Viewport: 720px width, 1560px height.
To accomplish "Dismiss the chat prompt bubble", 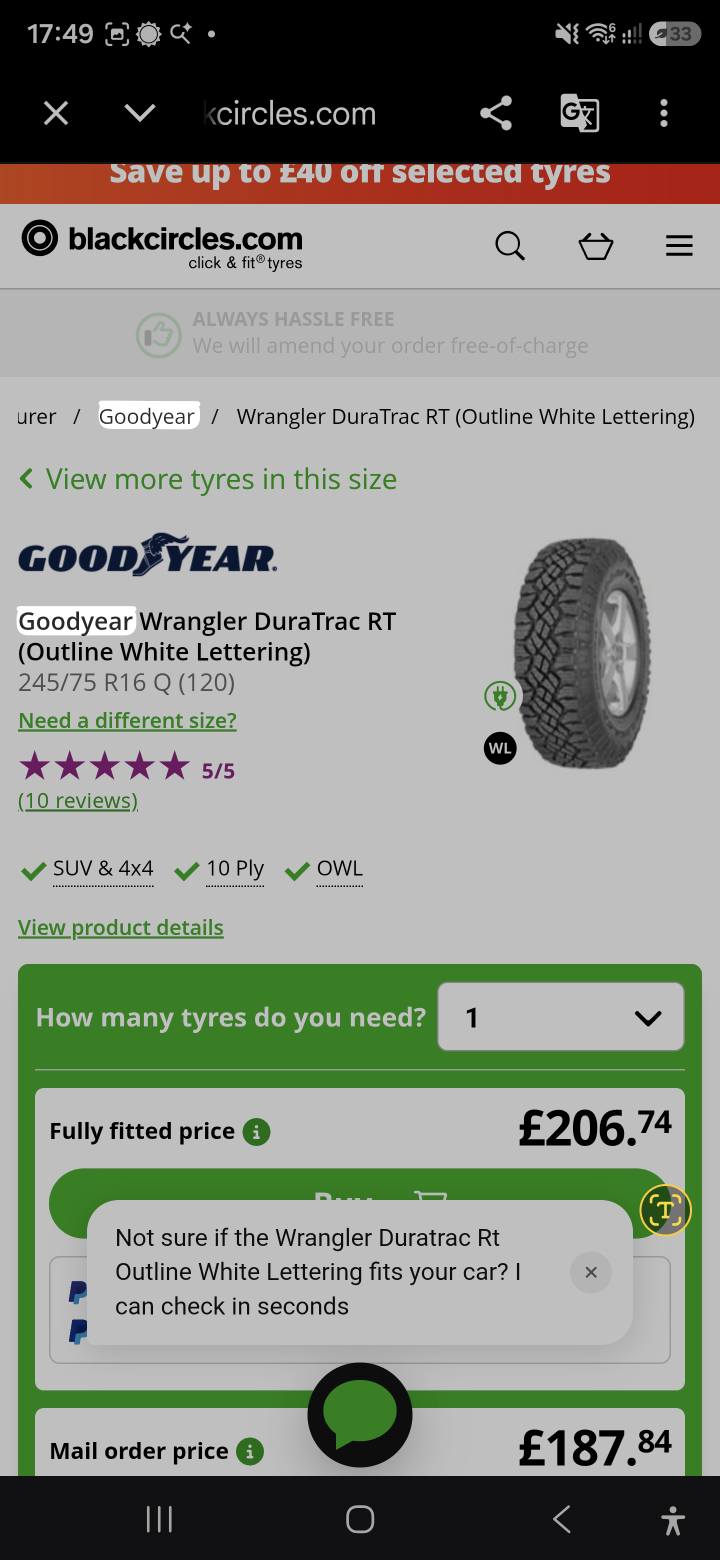I will [x=591, y=1272].
